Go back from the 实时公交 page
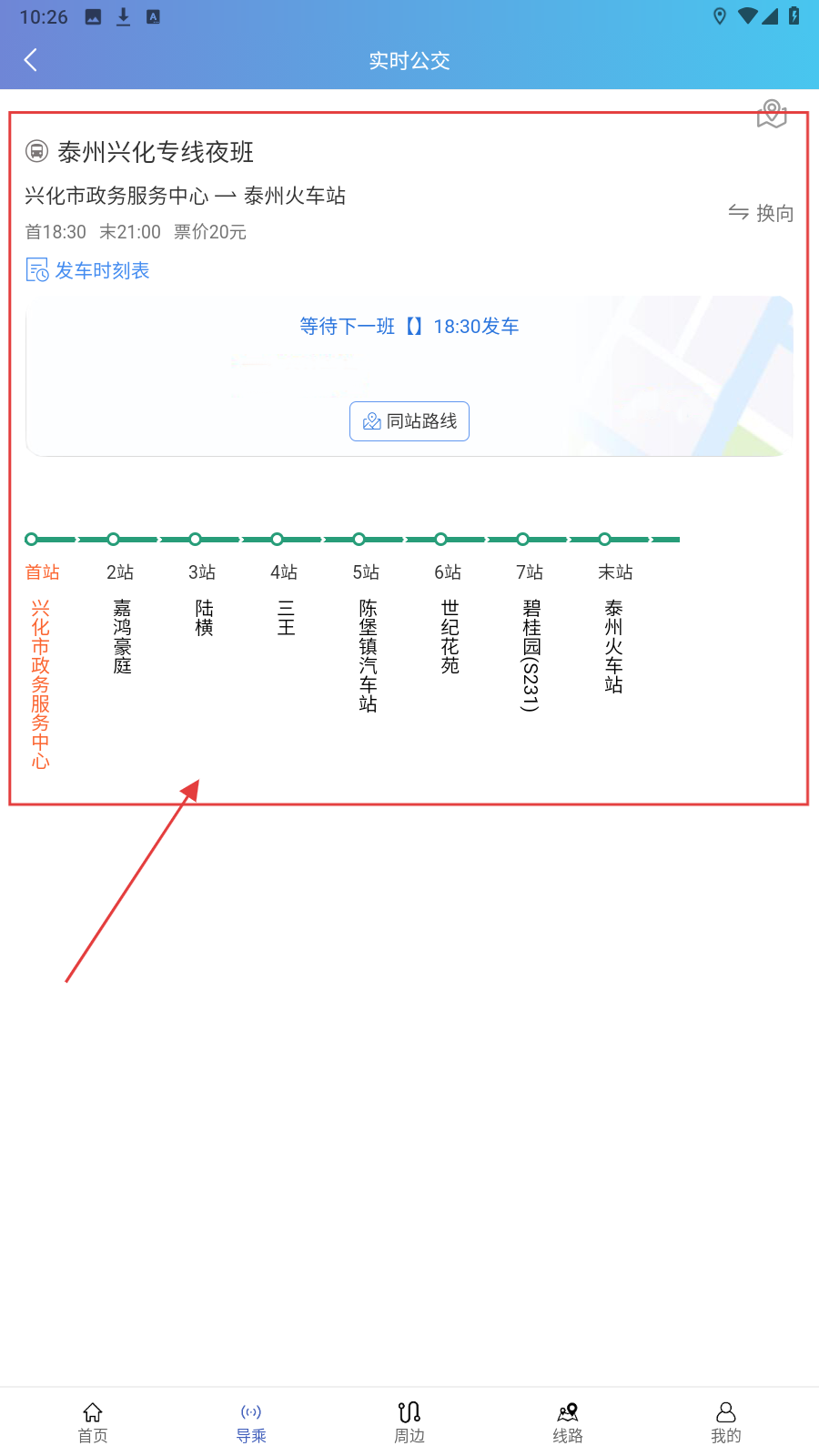The height and width of the screenshot is (1456, 819). pos(31,60)
